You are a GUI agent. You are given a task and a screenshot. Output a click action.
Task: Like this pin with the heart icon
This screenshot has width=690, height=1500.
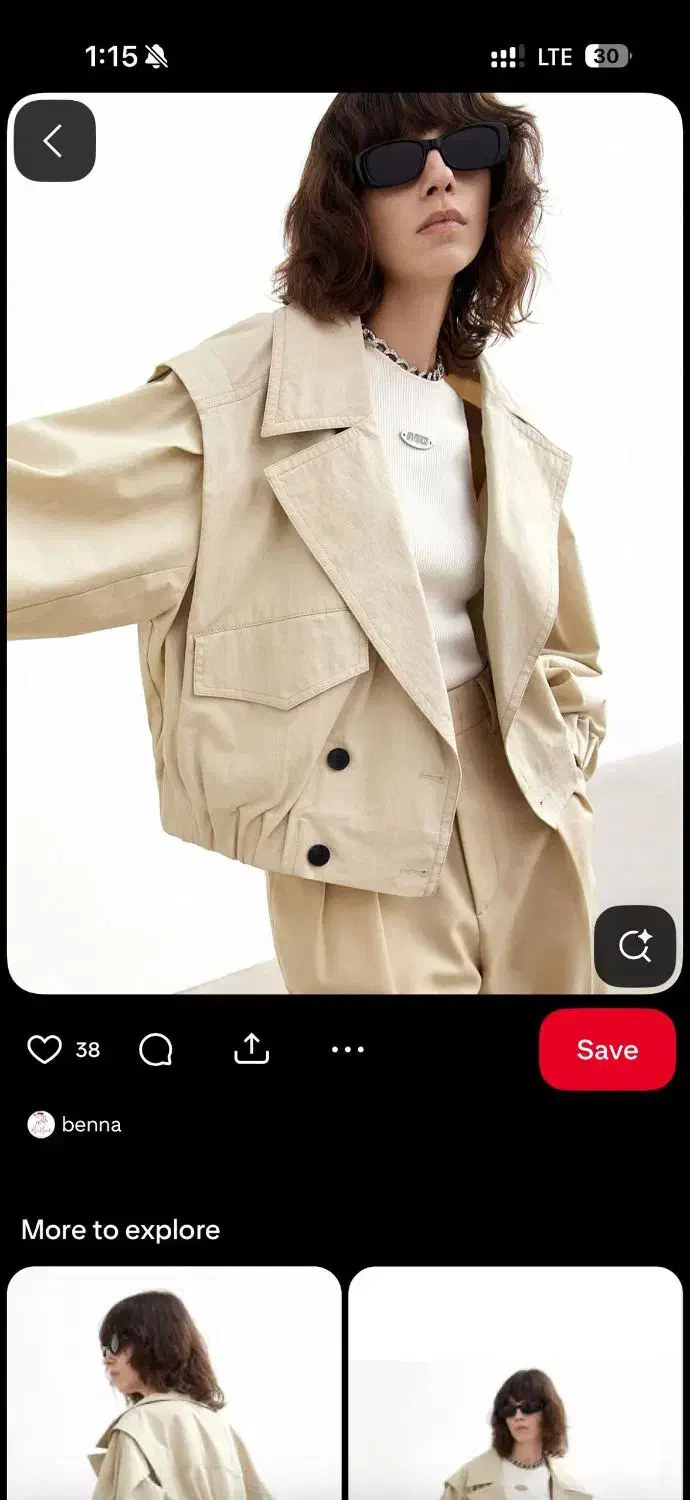pyautogui.click(x=44, y=1049)
